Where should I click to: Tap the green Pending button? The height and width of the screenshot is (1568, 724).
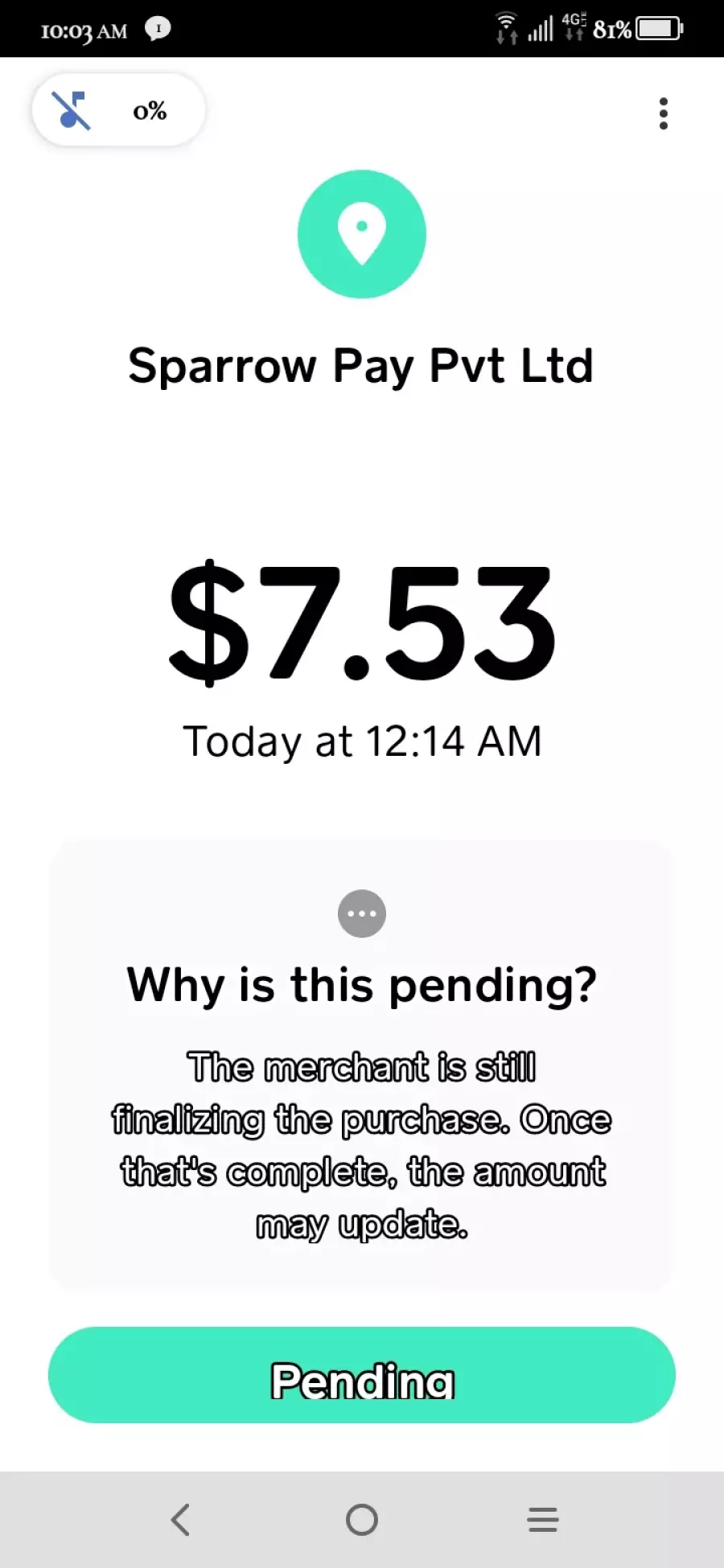click(x=362, y=1375)
